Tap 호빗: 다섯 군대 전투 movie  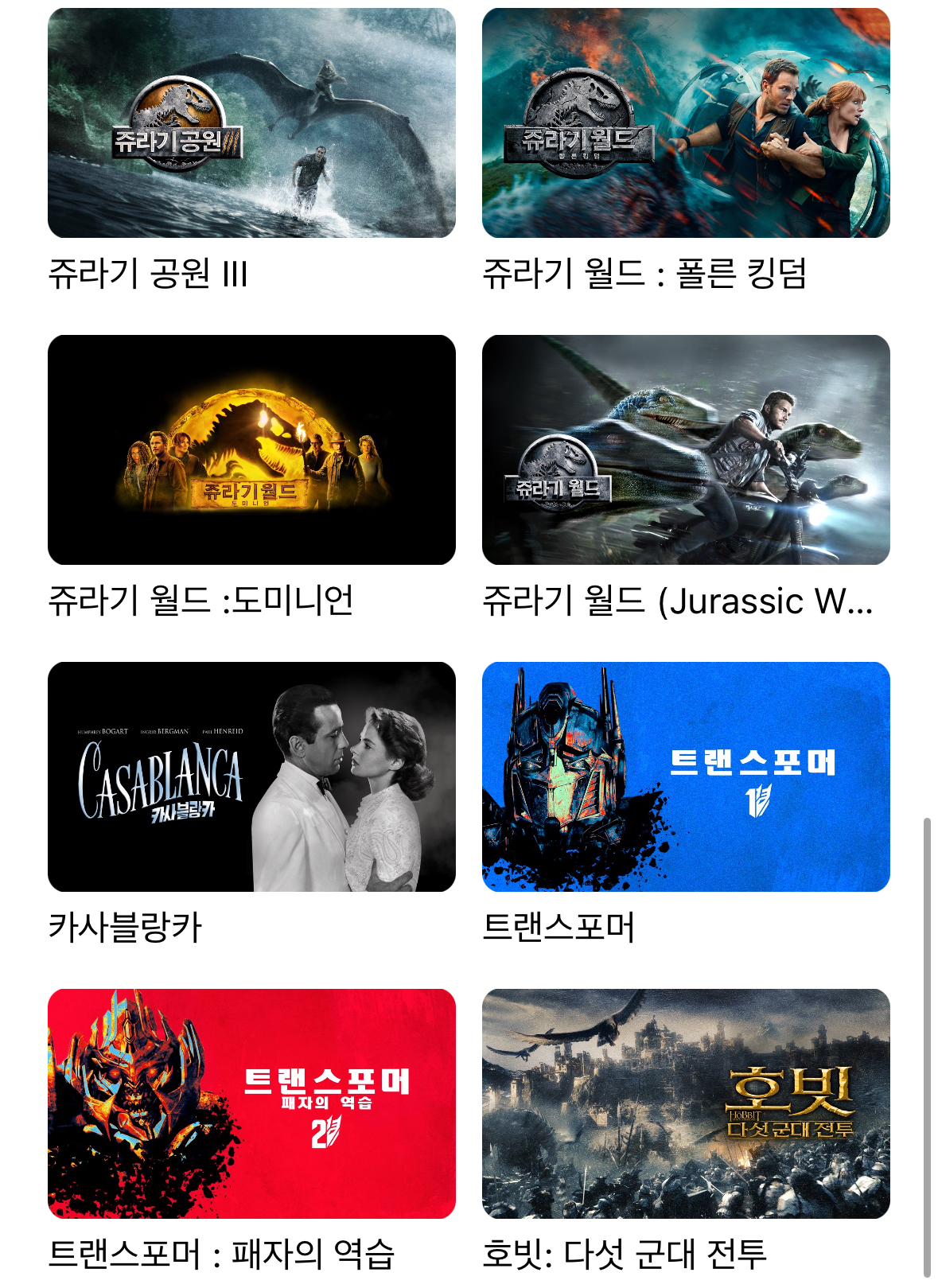point(686,1104)
